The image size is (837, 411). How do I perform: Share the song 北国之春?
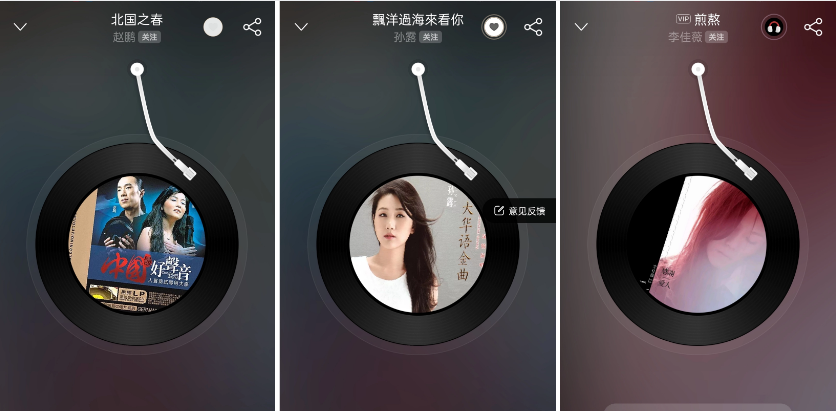(252, 27)
